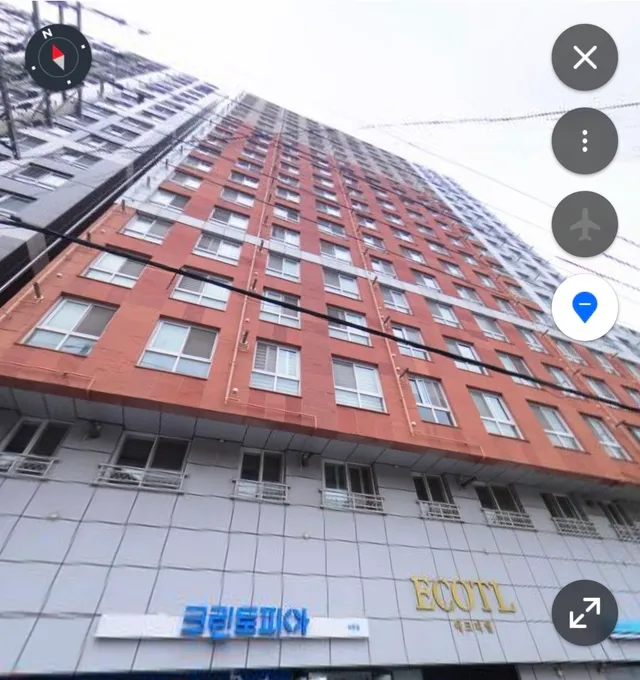The width and height of the screenshot is (640, 680).
Task: Tap the compass to reset orientation
Action: (58, 57)
